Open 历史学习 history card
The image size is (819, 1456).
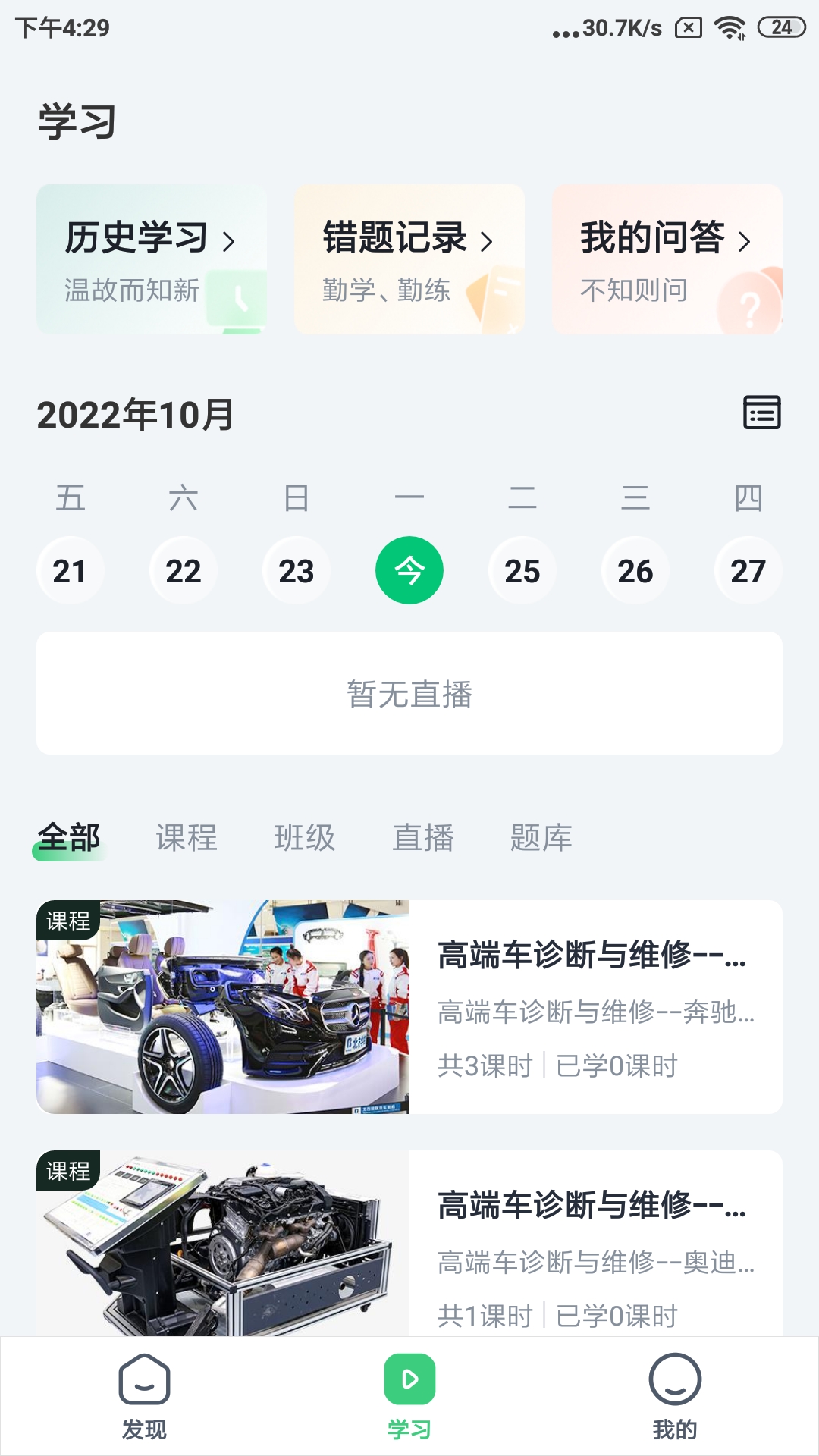[151, 259]
